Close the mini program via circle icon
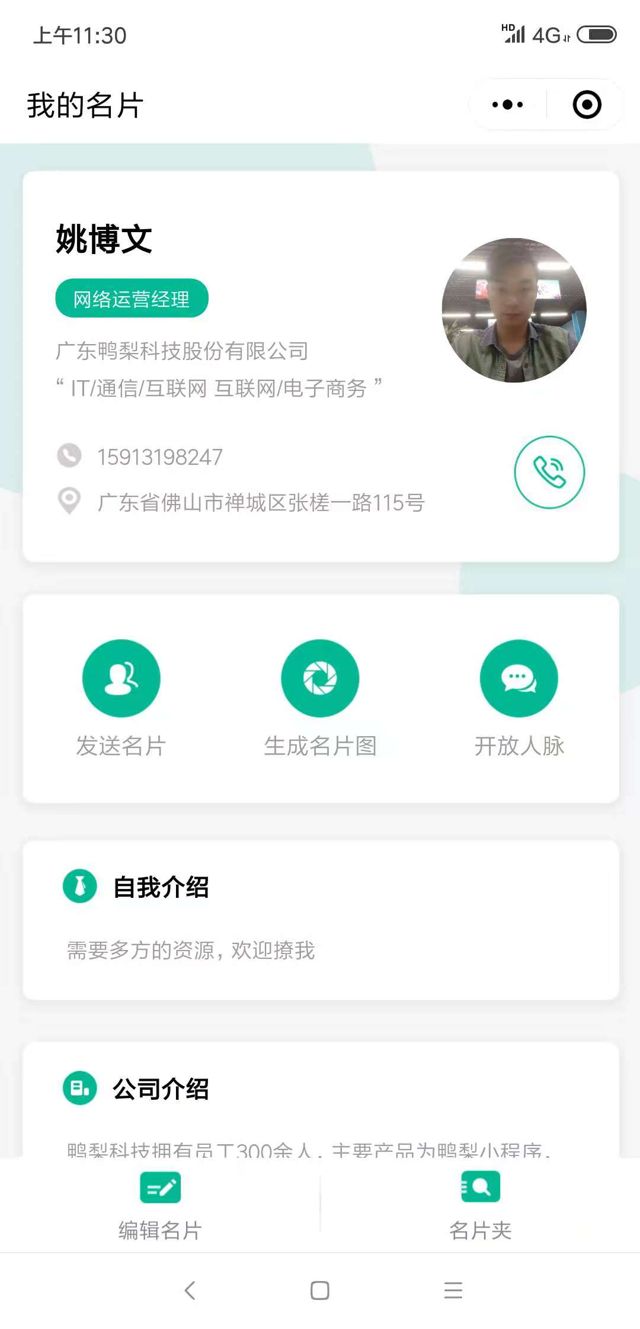 [586, 105]
